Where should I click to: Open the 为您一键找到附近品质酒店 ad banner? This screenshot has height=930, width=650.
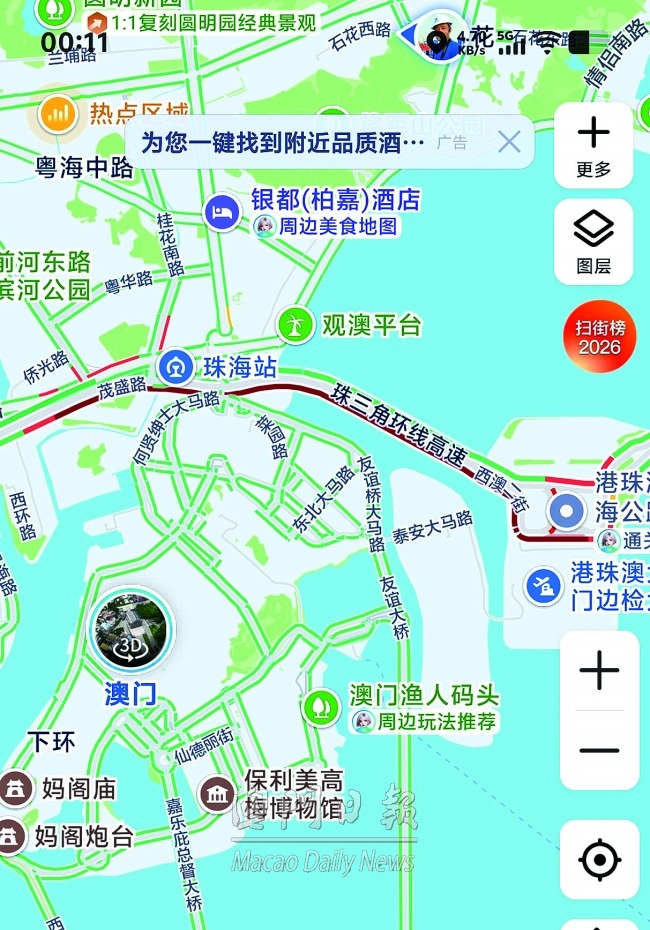284,143
